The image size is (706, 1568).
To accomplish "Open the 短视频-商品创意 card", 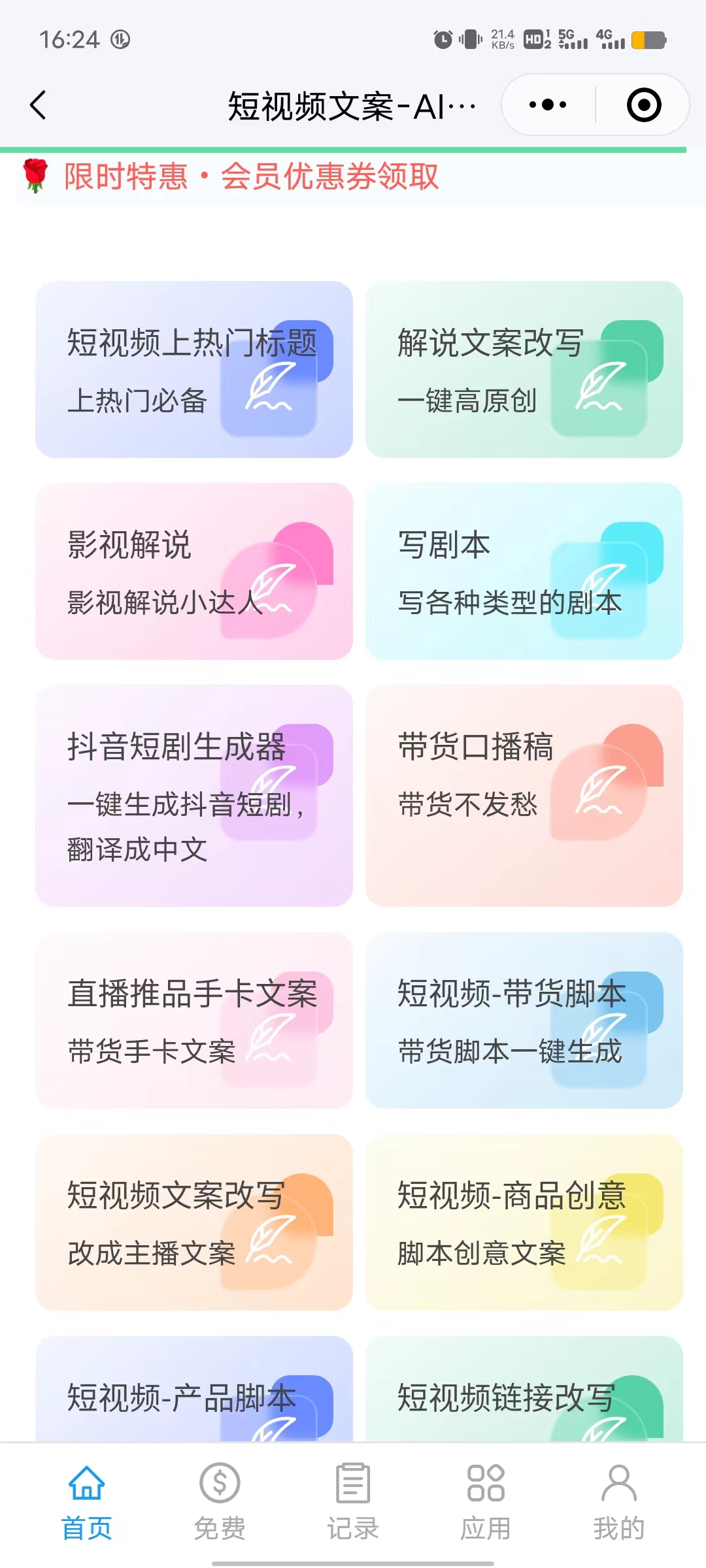I will point(524,1222).
